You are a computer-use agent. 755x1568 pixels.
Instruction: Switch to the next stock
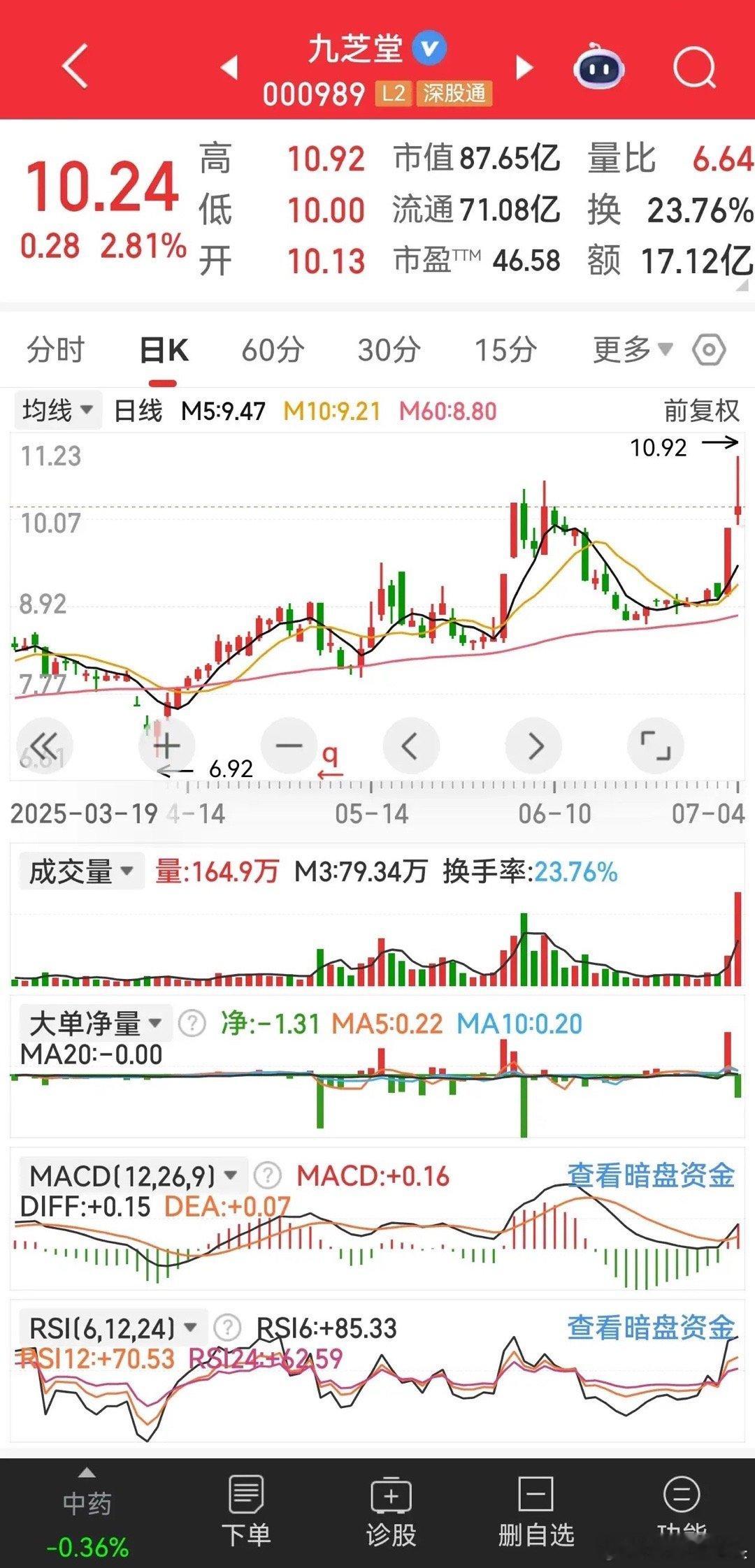524,68
